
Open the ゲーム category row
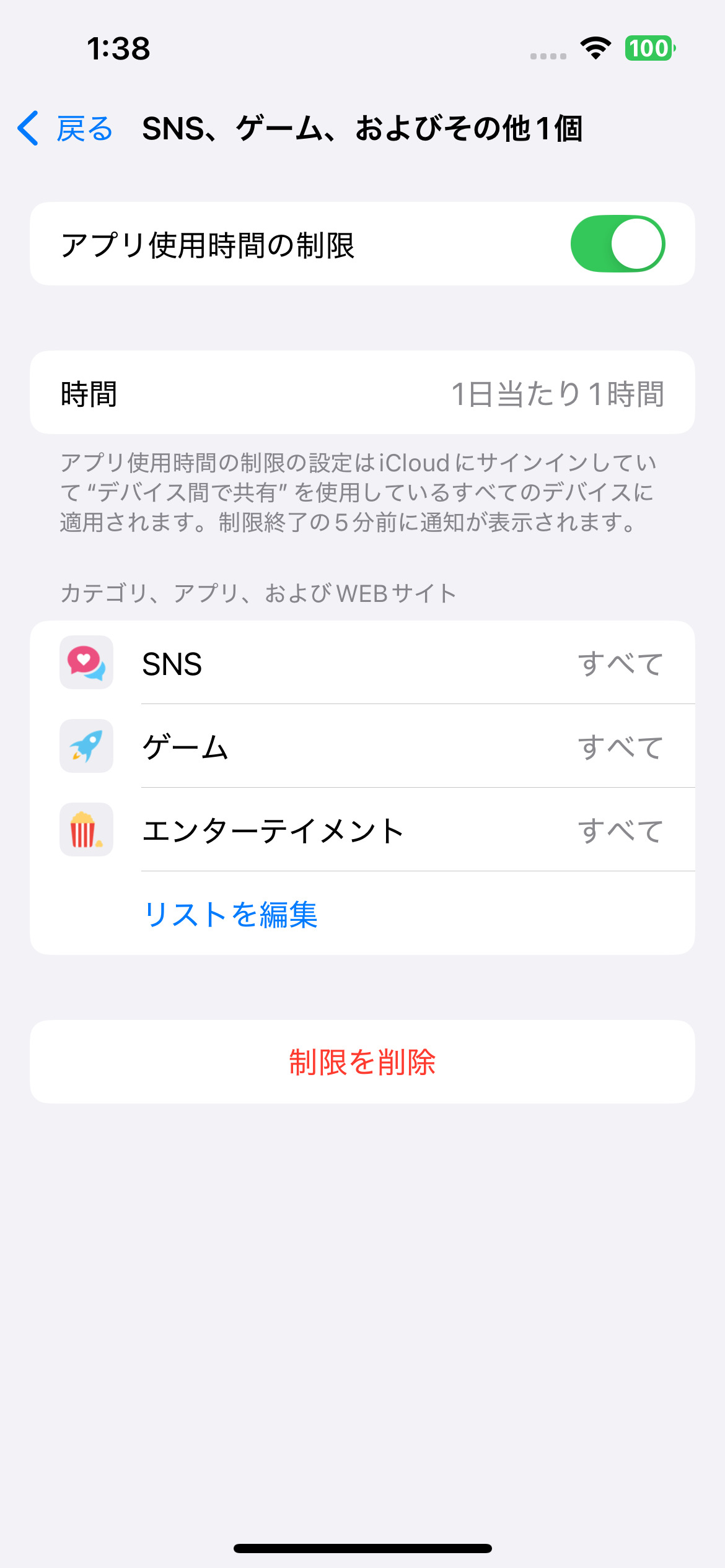[362, 746]
